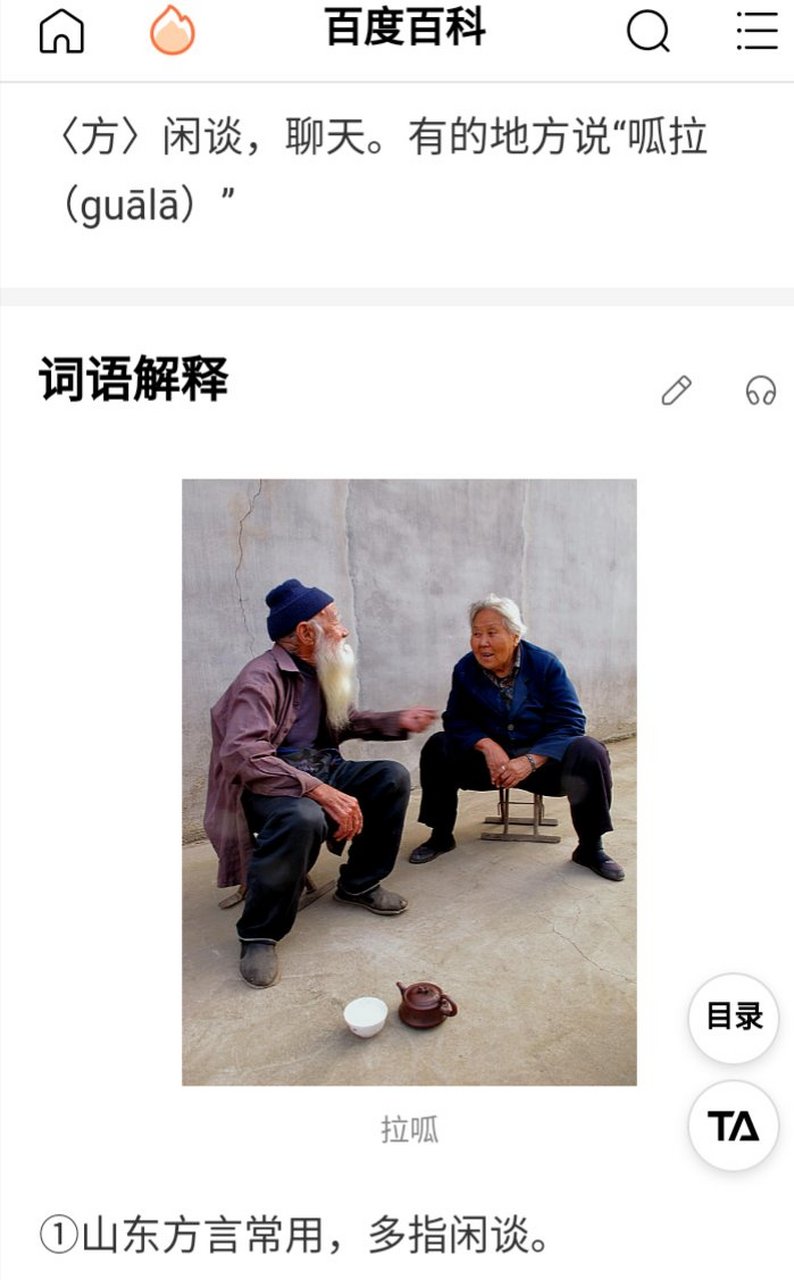
Task: Click the home icon in the top bar
Action: [62, 32]
